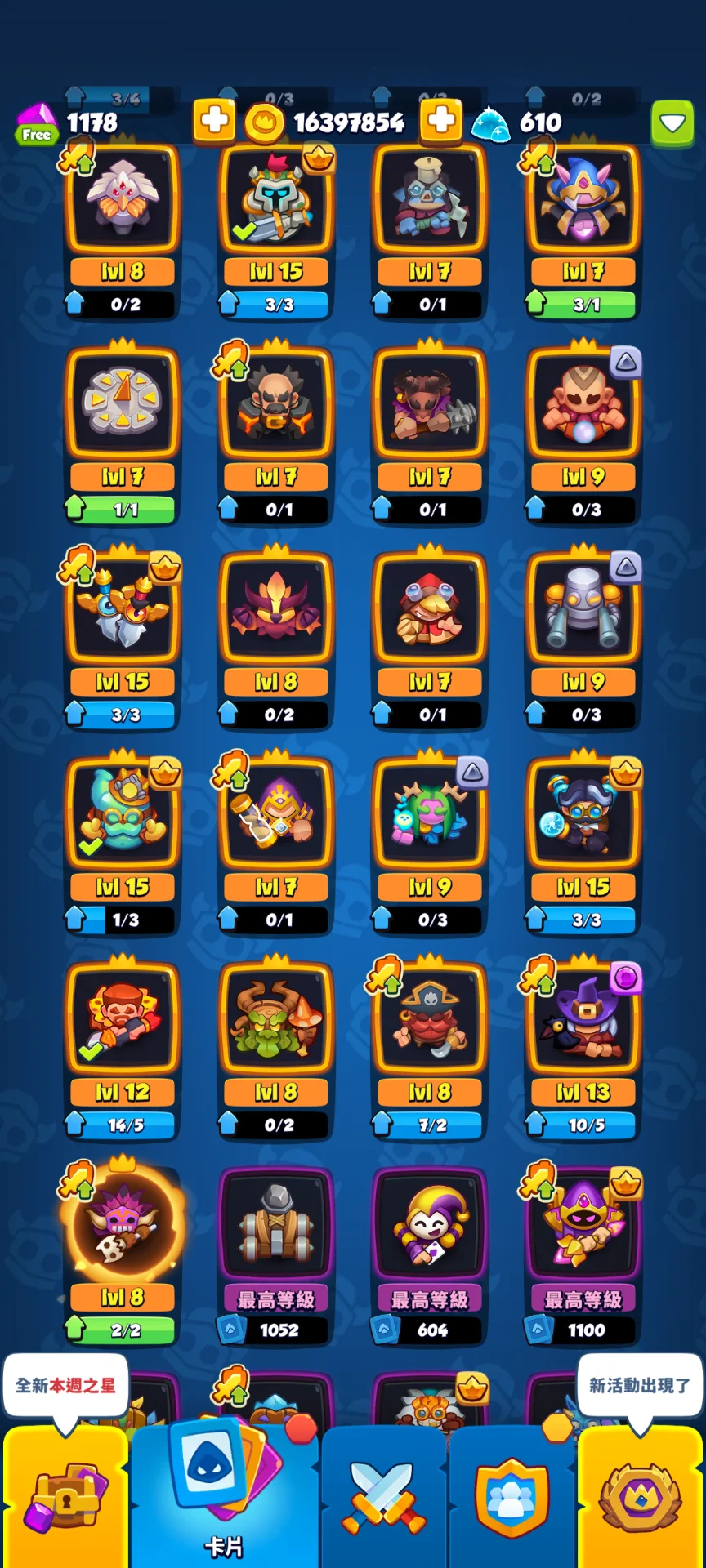Select the jester card with 604
The image size is (706, 1568).
point(430,1225)
